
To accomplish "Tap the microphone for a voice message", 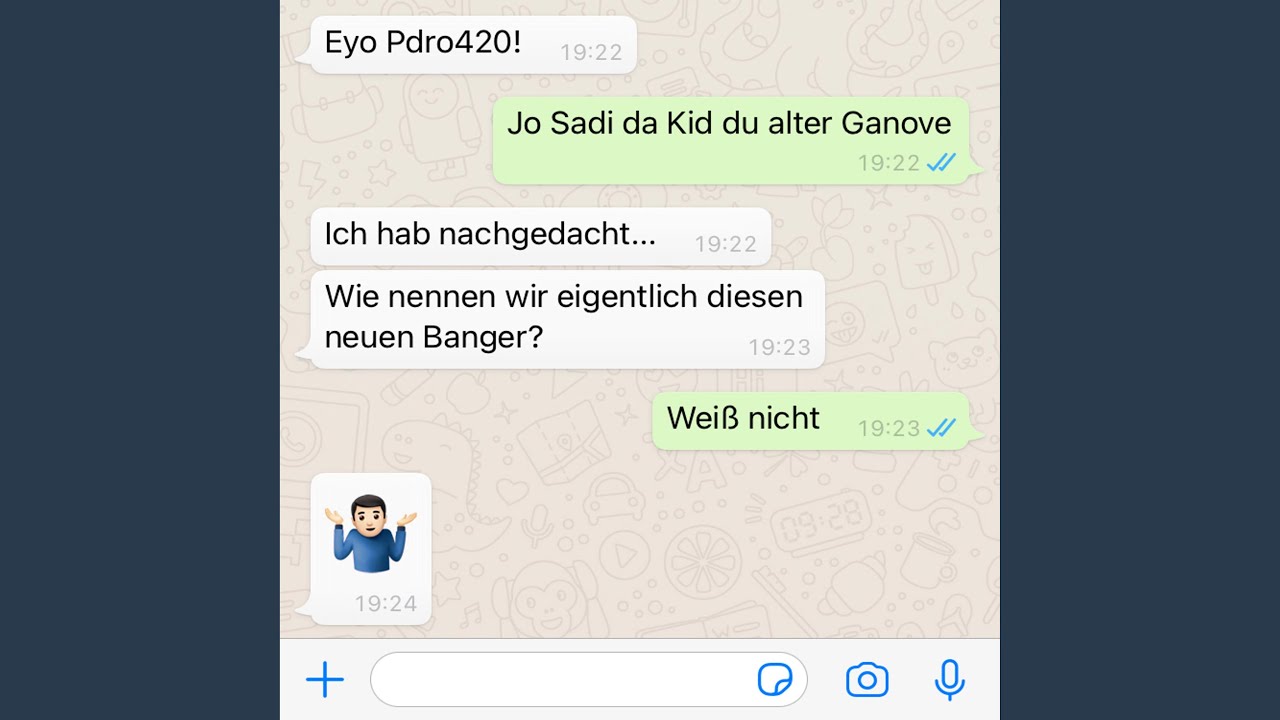I will click(x=949, y=680).
